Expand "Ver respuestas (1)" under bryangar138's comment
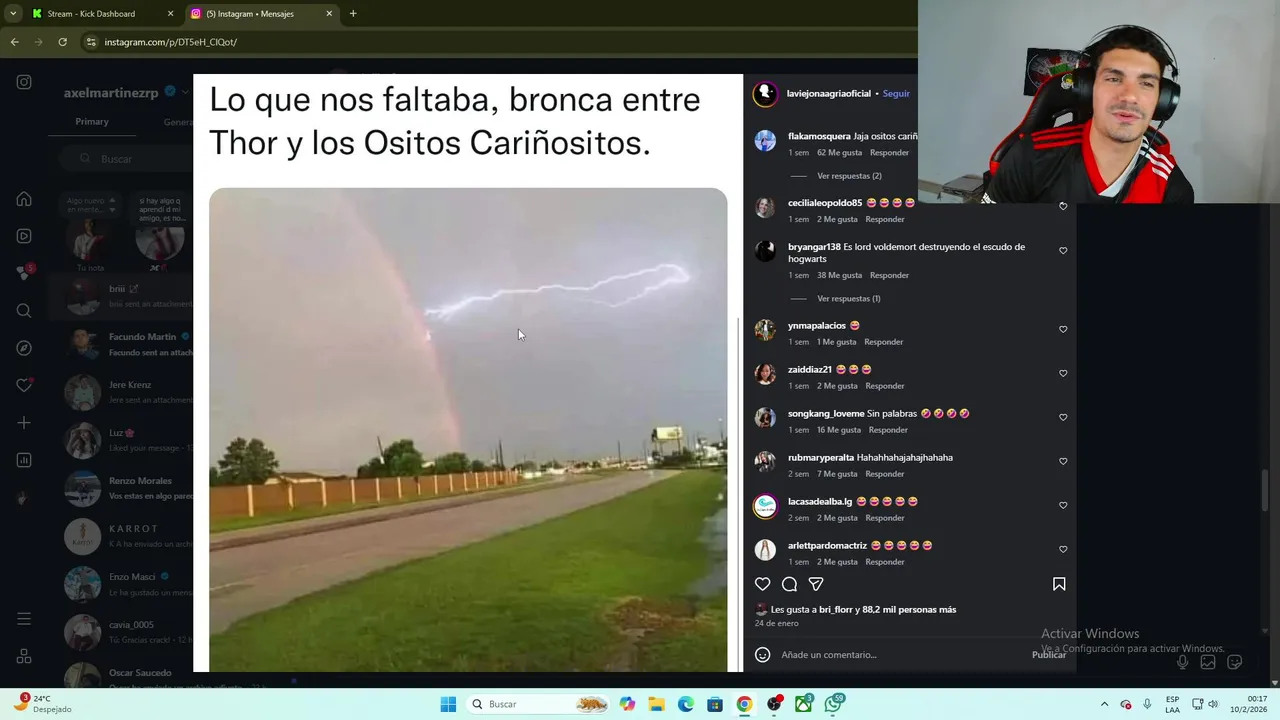 point(849,299)
